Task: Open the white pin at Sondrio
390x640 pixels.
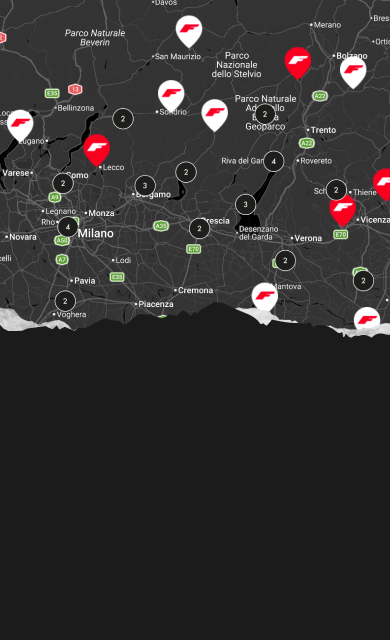Action: 171,96
